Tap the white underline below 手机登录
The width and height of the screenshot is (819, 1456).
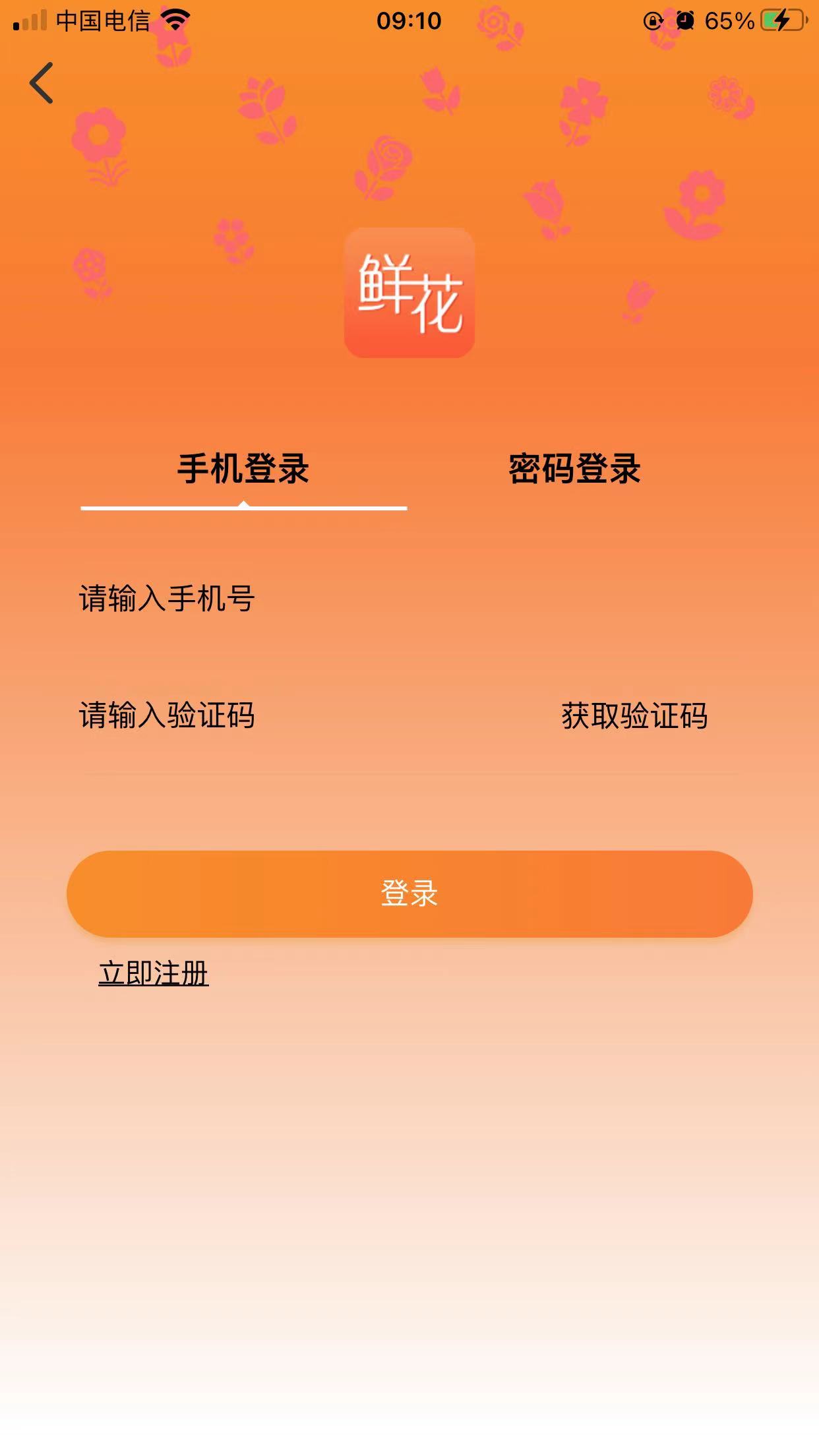[x=243, y=507]
